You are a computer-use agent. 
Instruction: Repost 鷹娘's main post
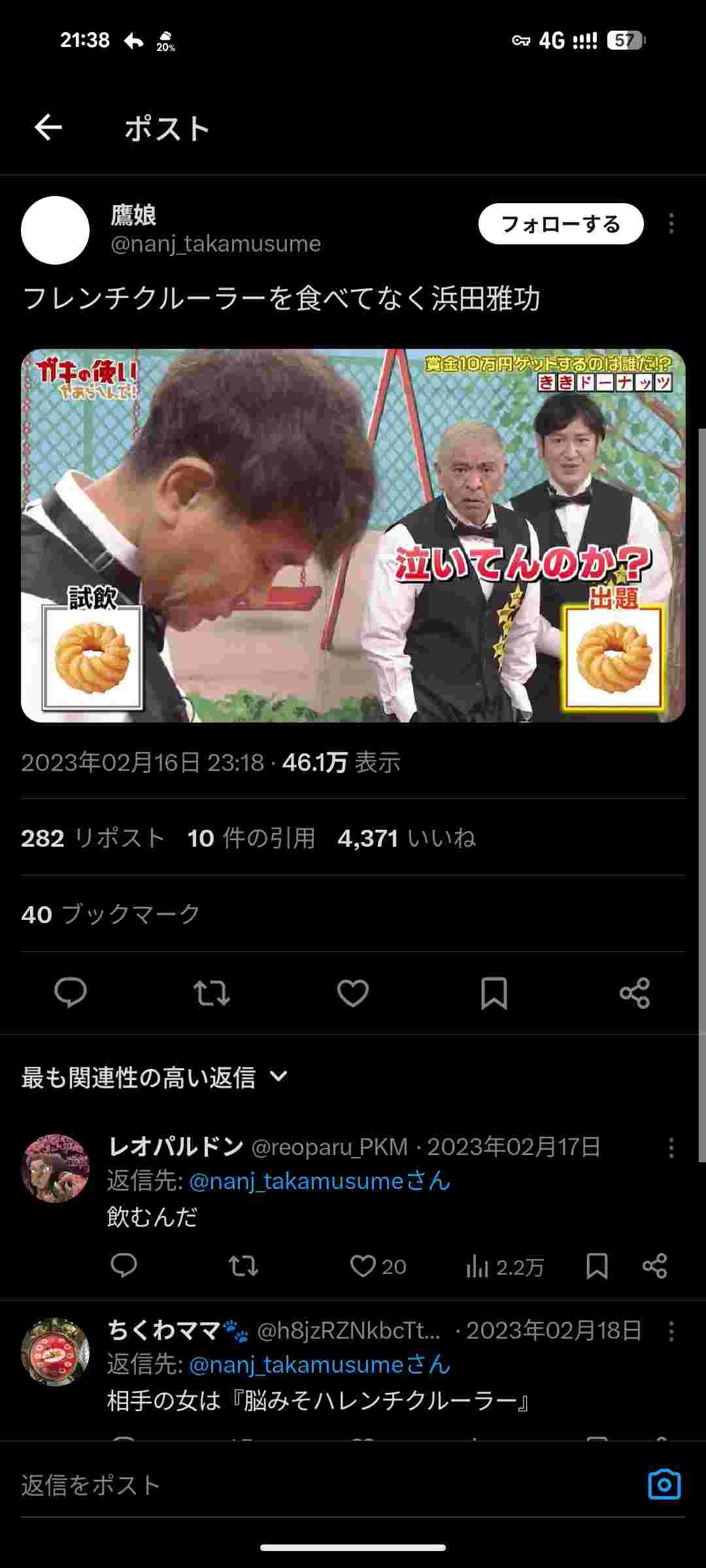click(211, 993)
